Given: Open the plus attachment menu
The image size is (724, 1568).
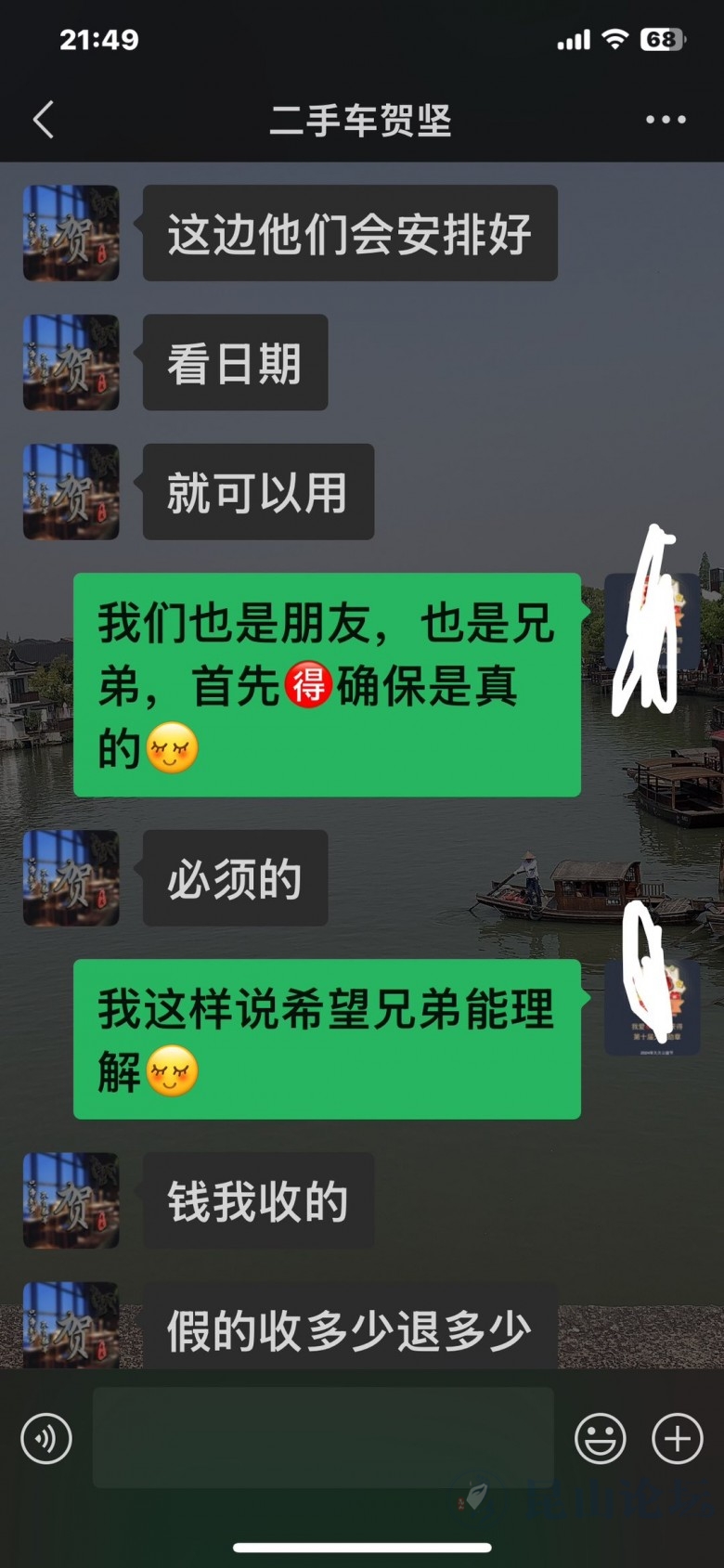Looking at the screenshot, I should click(677, 1438).
